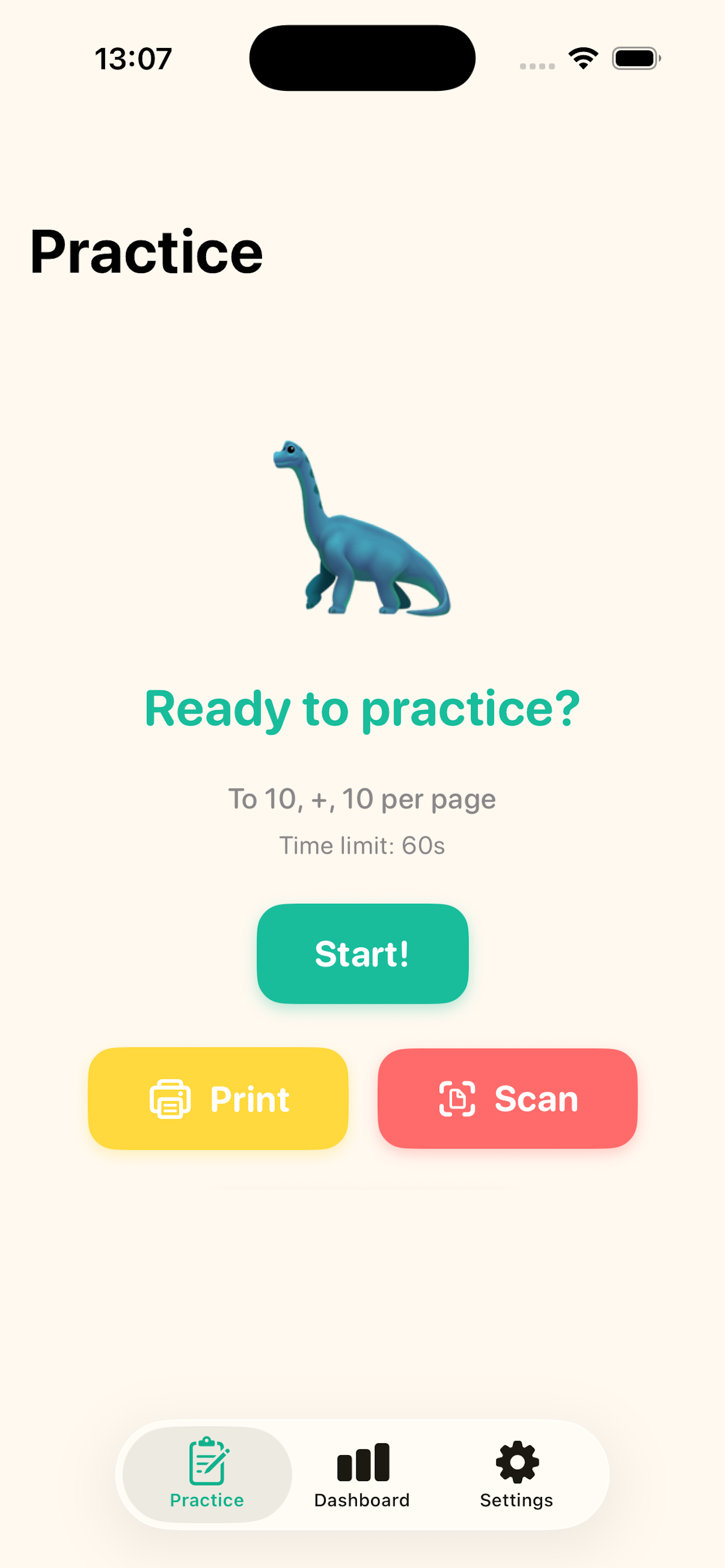The height and width of the screenshot is (1568, 725).
Task: Select the Print printer icon
Action: pyautogui.click(x=171, y=1100)
